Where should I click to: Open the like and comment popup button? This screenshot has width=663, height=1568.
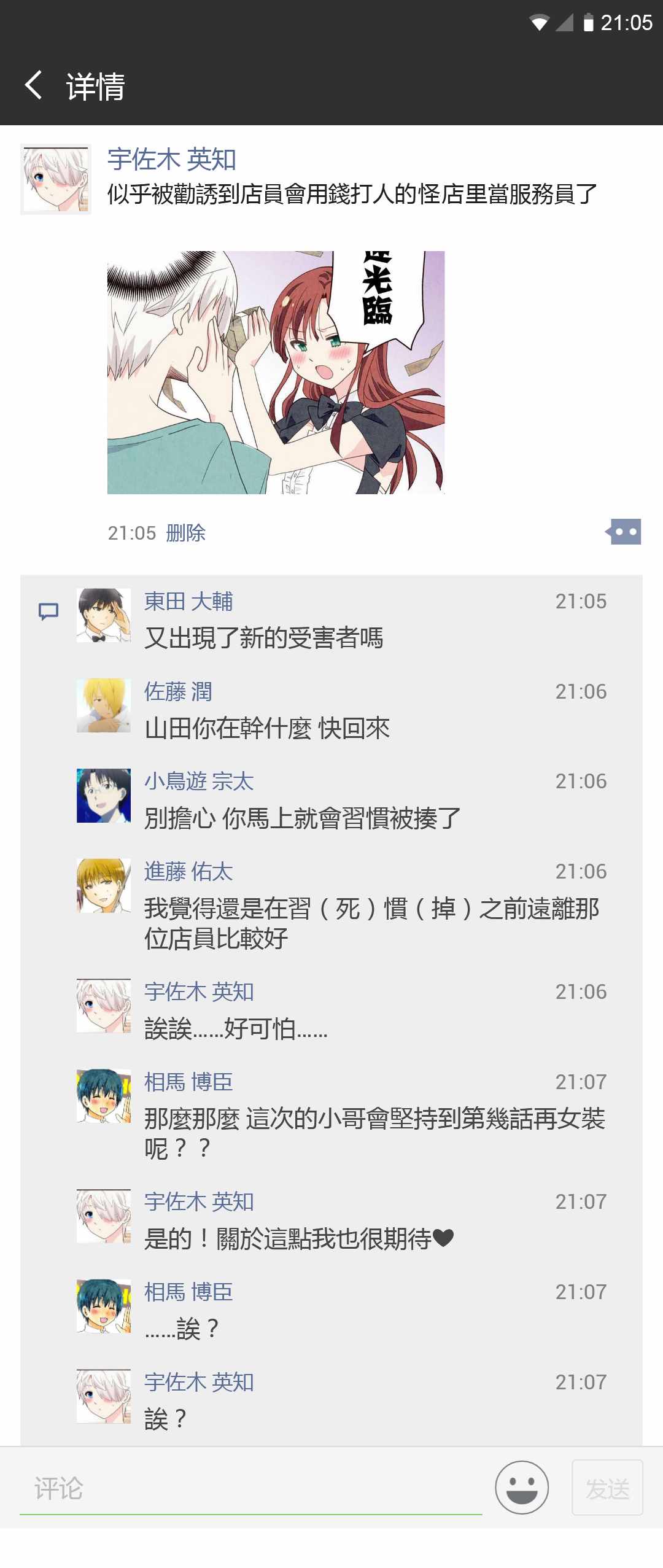(x=624, y=532)
